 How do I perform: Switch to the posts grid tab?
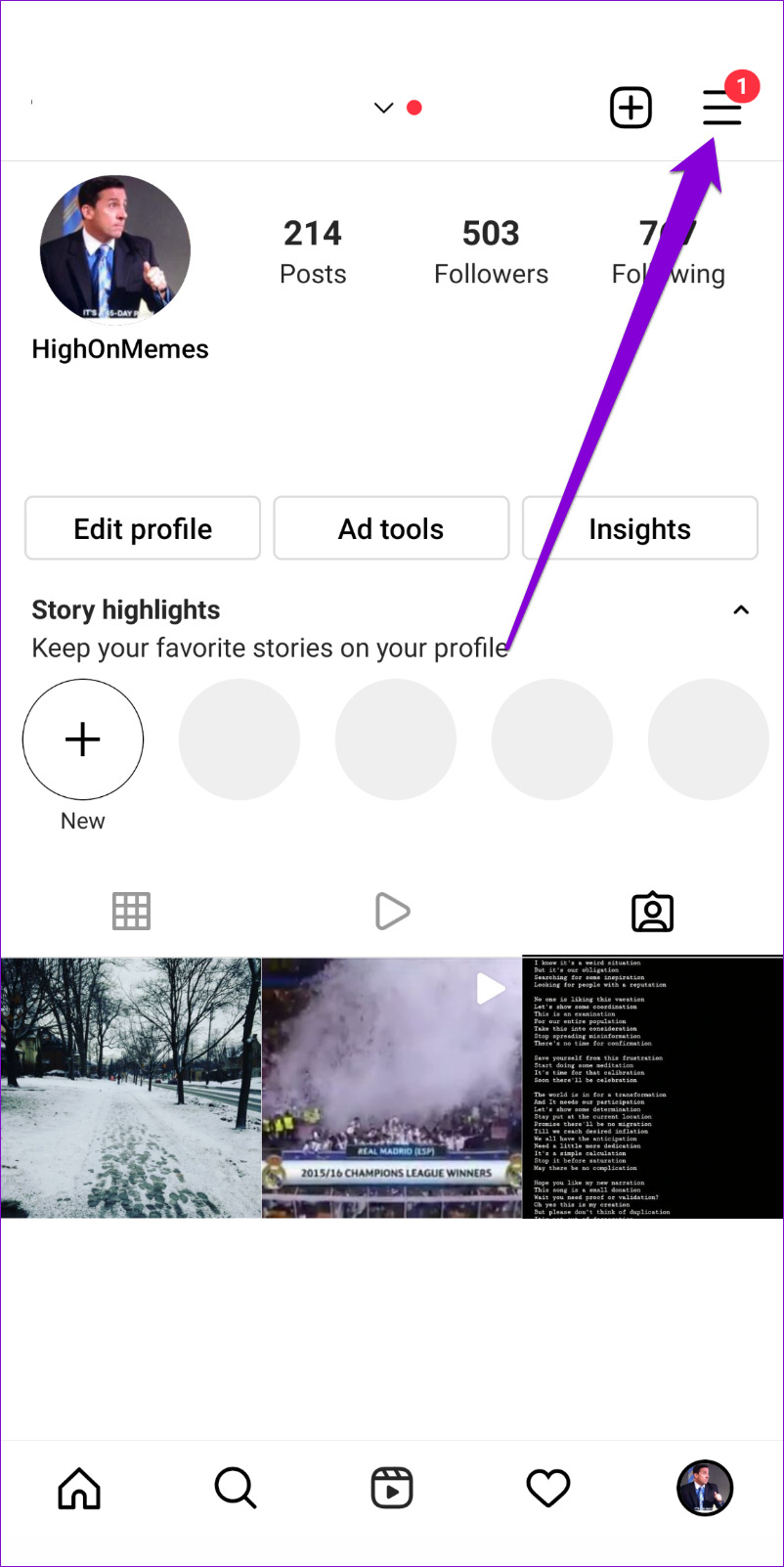click(131, 912)
